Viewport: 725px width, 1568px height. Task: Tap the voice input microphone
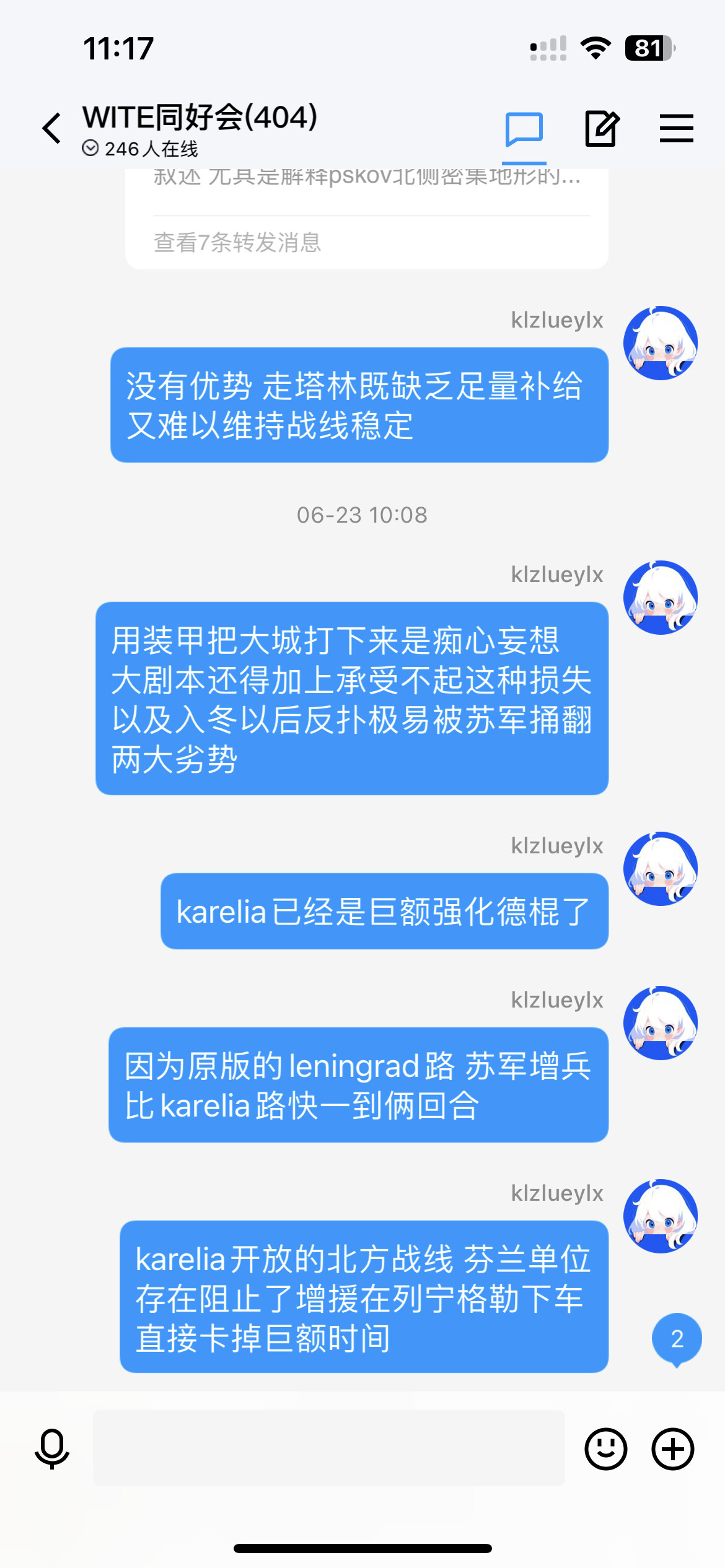tap(52, 1448)
